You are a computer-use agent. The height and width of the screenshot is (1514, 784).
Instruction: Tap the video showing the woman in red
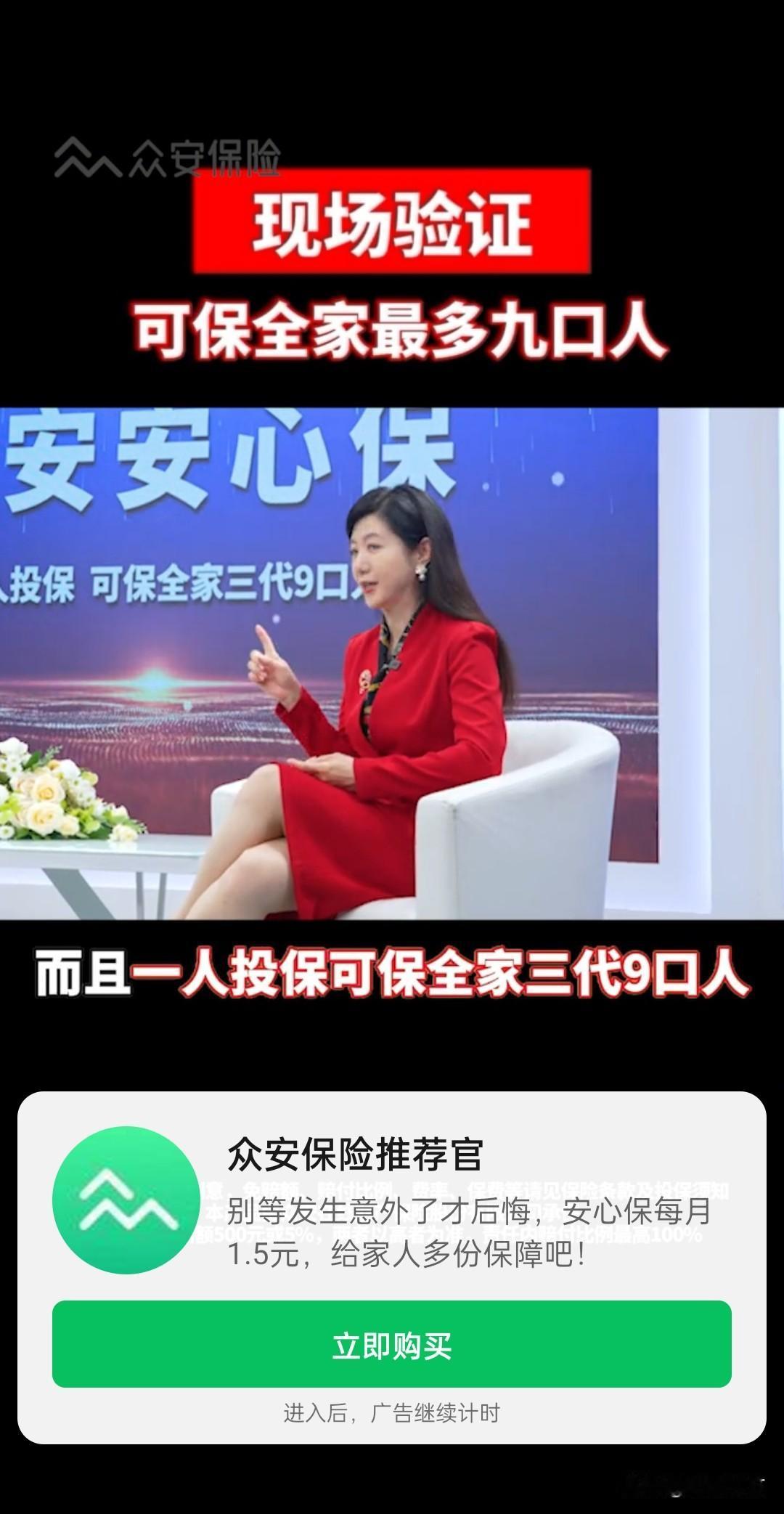(x=392, y=690)
